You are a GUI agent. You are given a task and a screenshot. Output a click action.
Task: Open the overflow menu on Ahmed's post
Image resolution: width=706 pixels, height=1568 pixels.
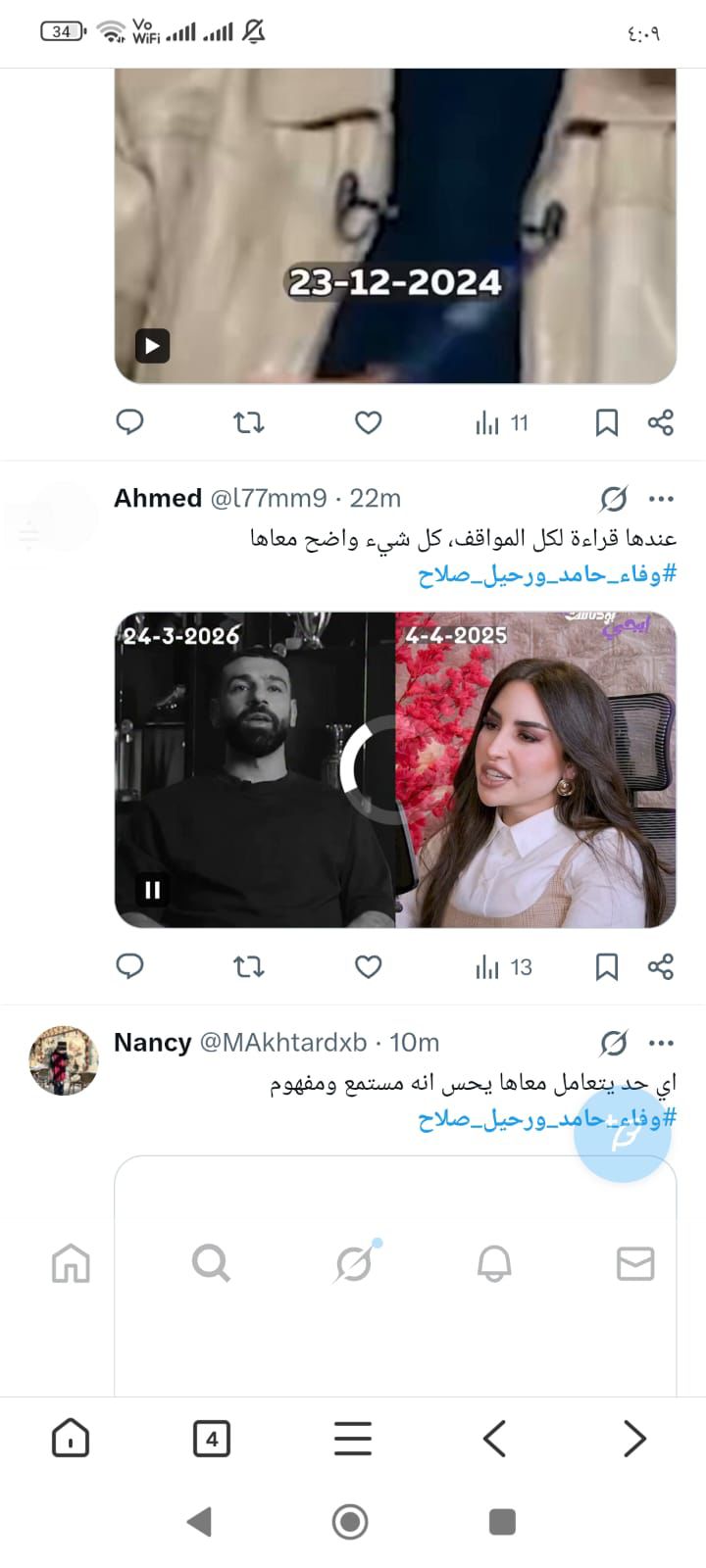click(x=662, y=499)
